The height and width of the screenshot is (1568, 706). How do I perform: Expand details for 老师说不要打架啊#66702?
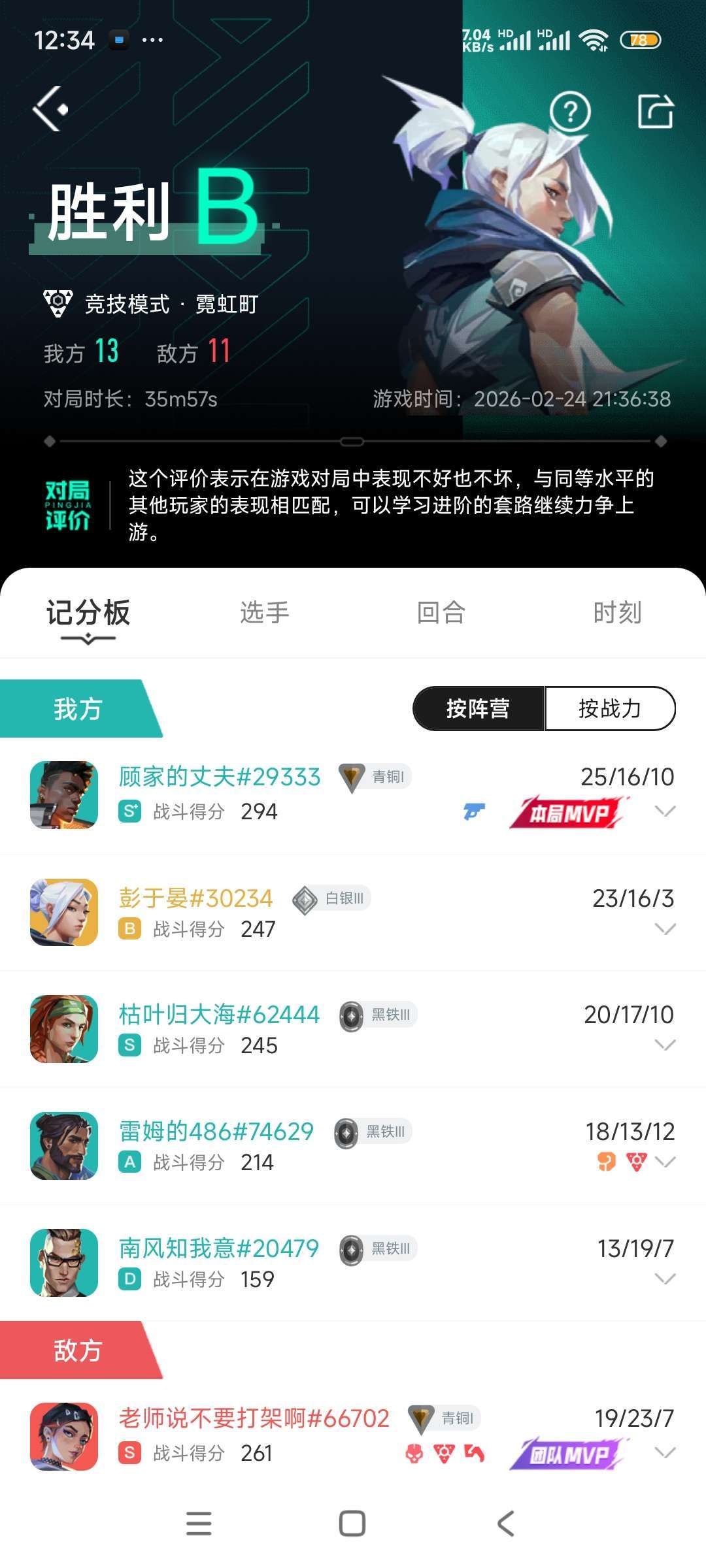tap(665, 1453)
